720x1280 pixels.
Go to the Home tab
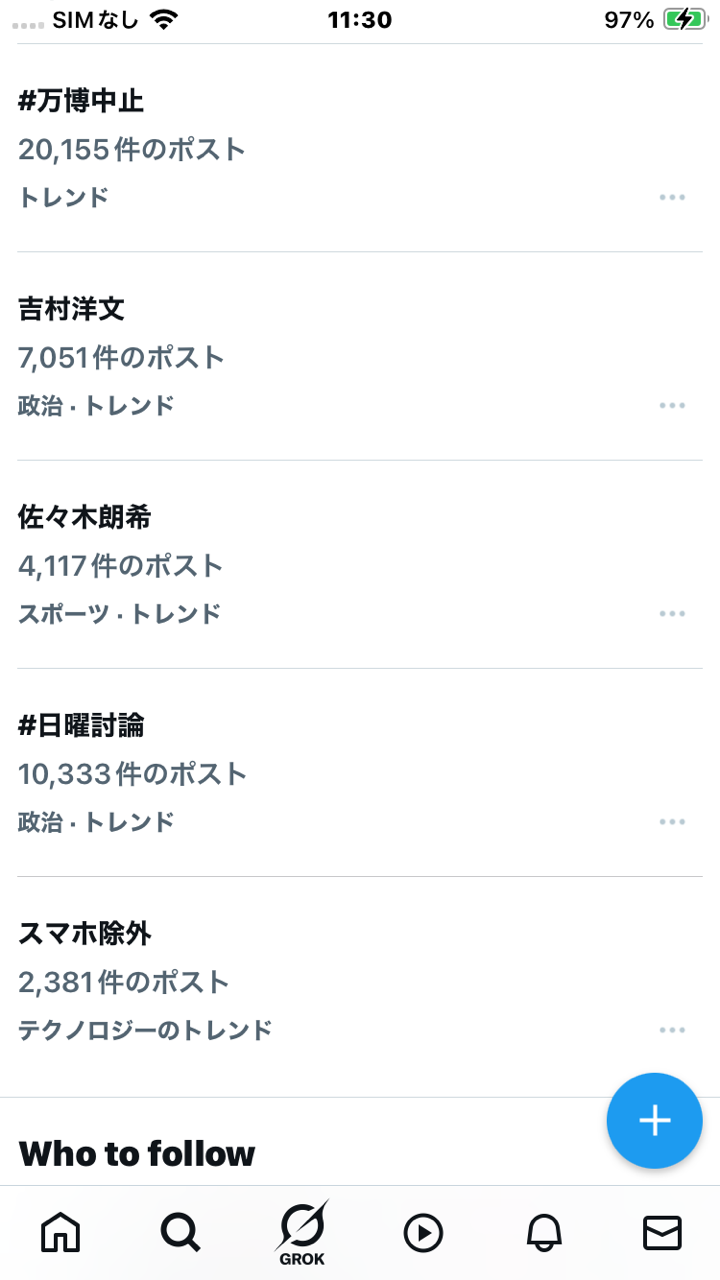point(60,1233)
